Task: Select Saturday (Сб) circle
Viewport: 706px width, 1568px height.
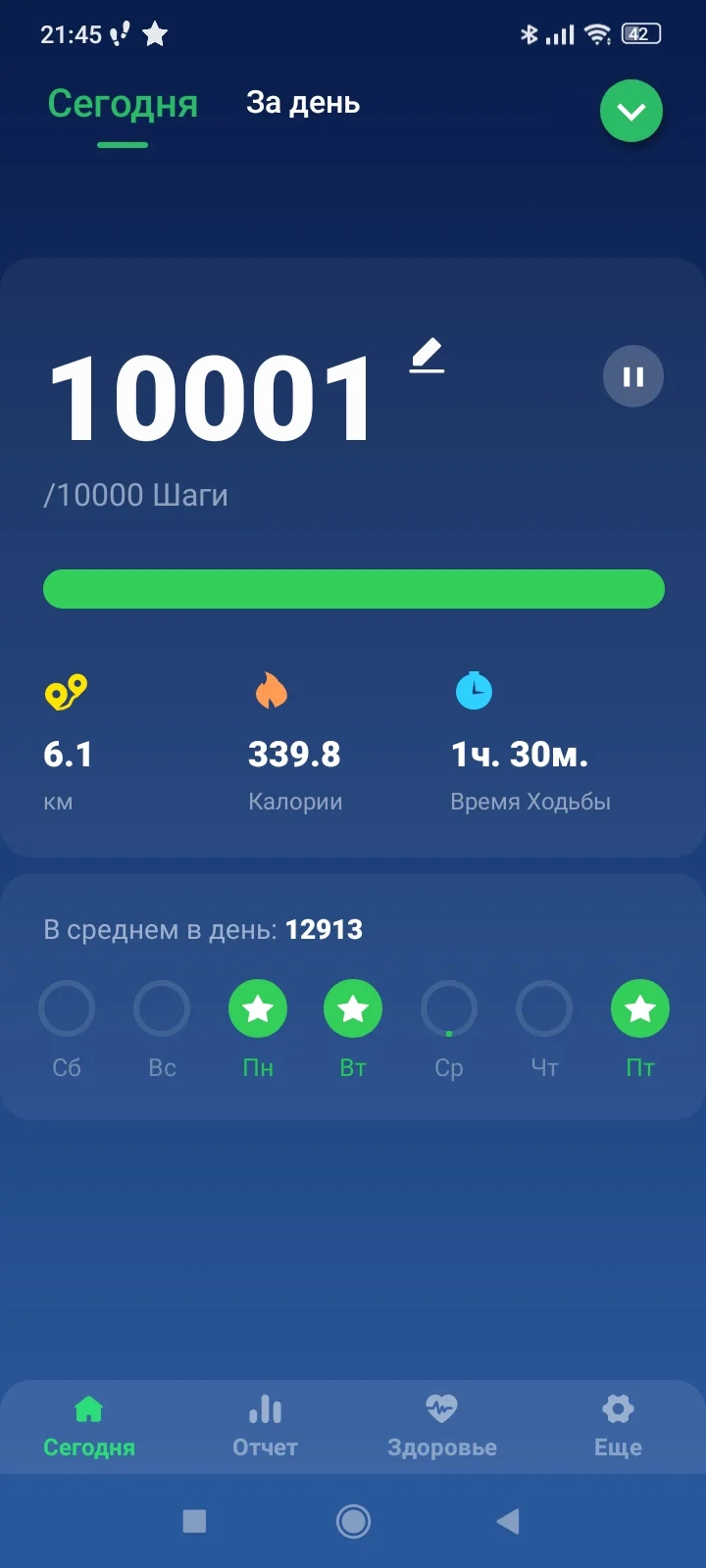Action: pyautogui.click(x=67, y=1008)
